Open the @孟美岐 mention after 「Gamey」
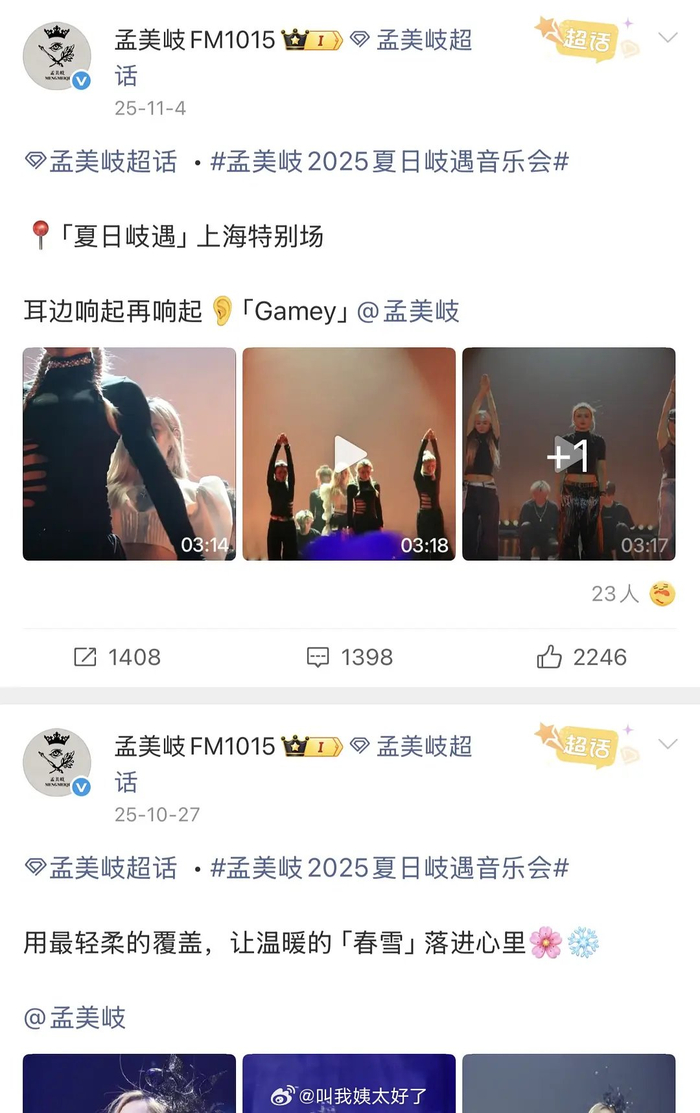This screenshot has height=1113, width=700. click(x=408, y=311)
